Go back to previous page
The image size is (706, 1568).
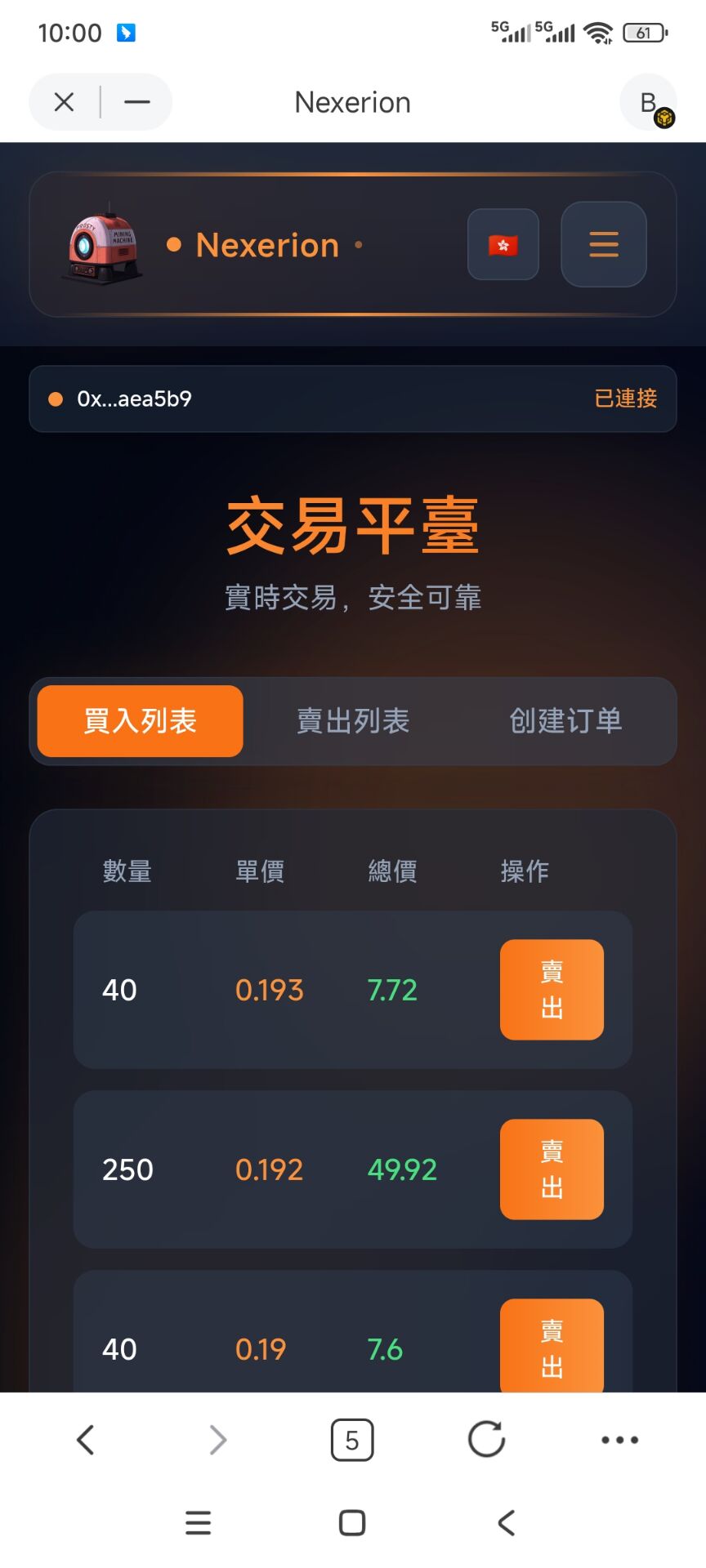click(x=86, y=1440)
